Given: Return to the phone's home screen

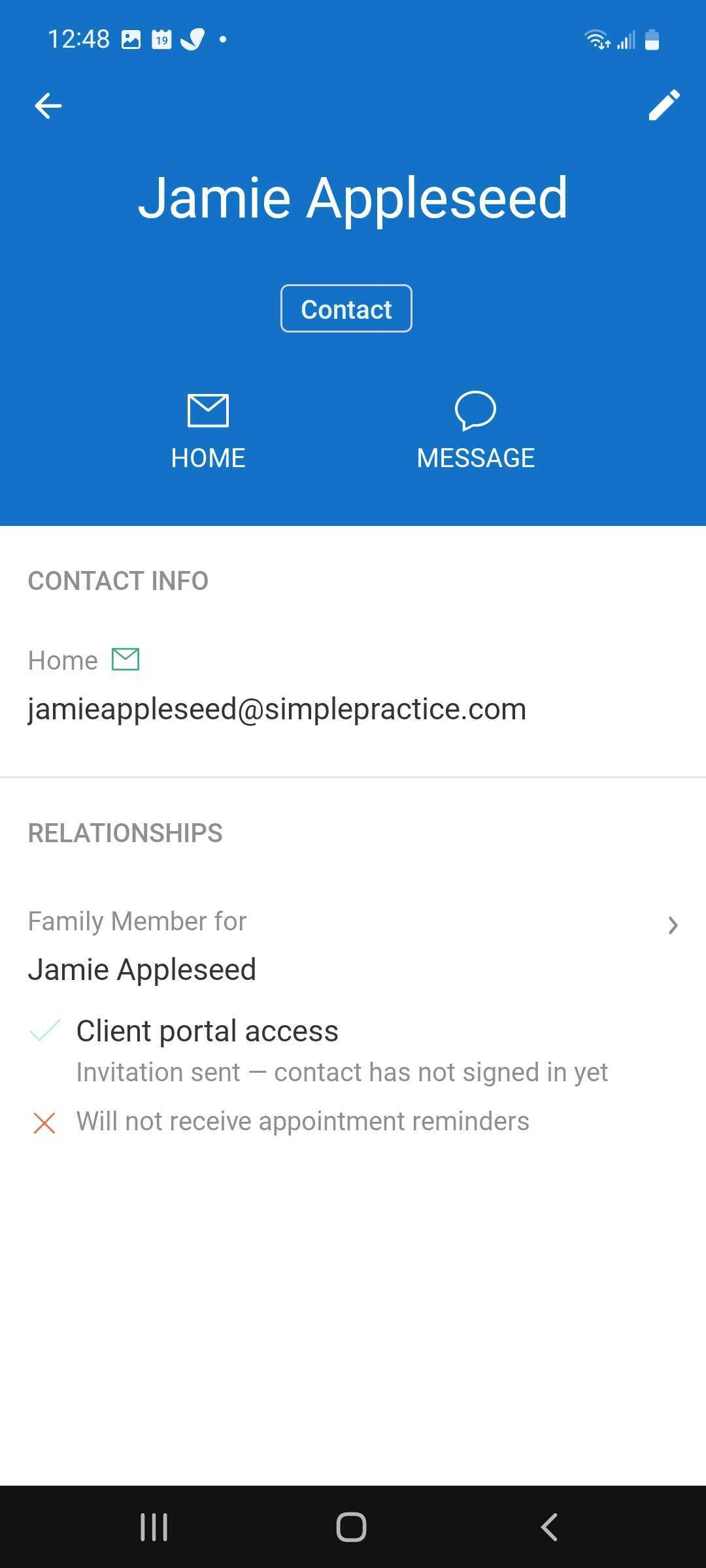Looking at the screenshot, I should click(352, 1527).
